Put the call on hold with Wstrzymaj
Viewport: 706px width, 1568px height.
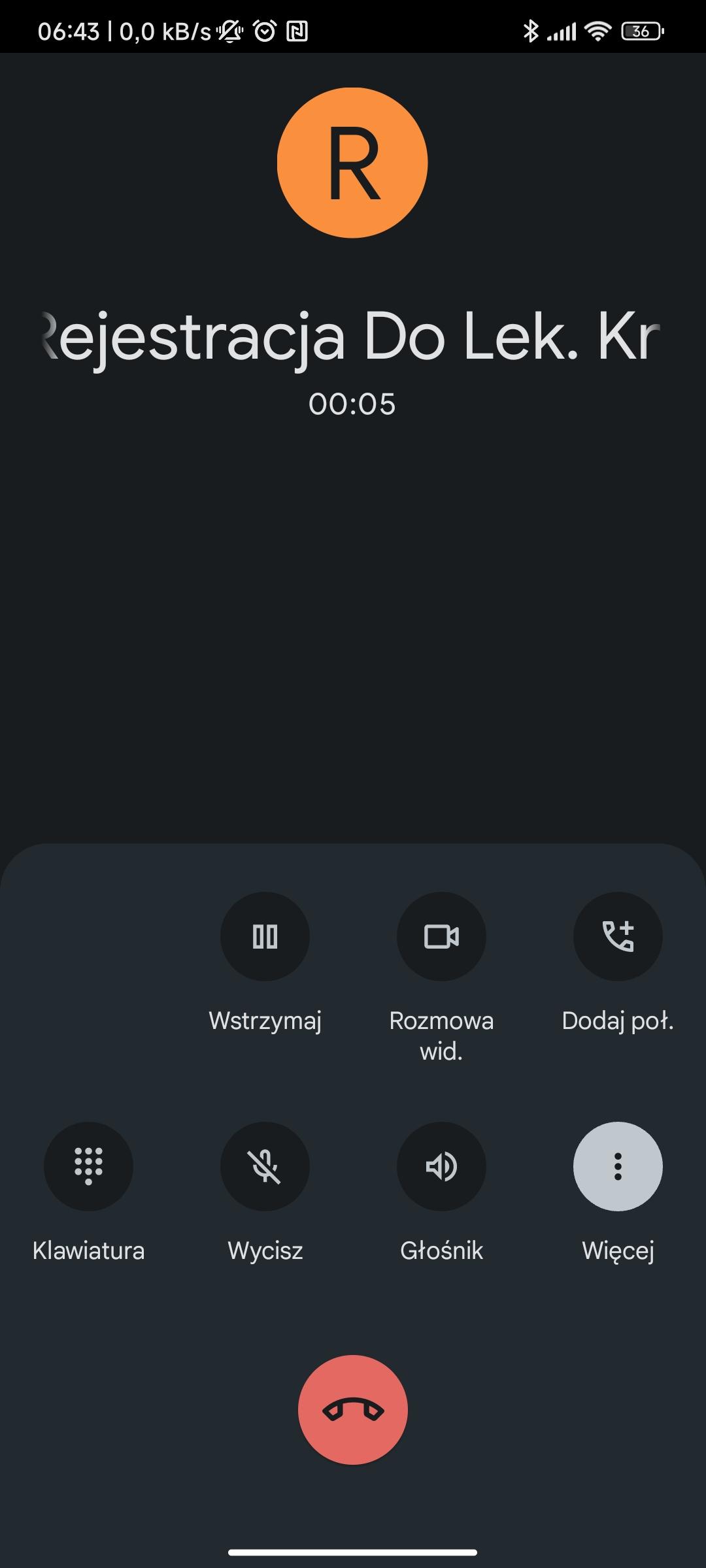[x=265, y=937]
